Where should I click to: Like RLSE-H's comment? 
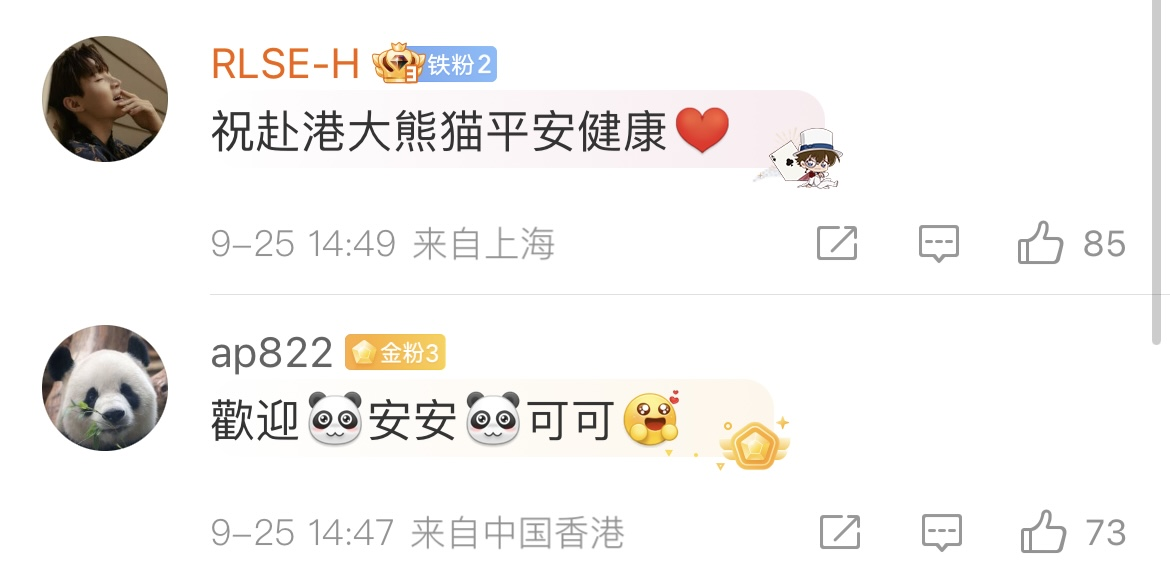point(1040,243)
